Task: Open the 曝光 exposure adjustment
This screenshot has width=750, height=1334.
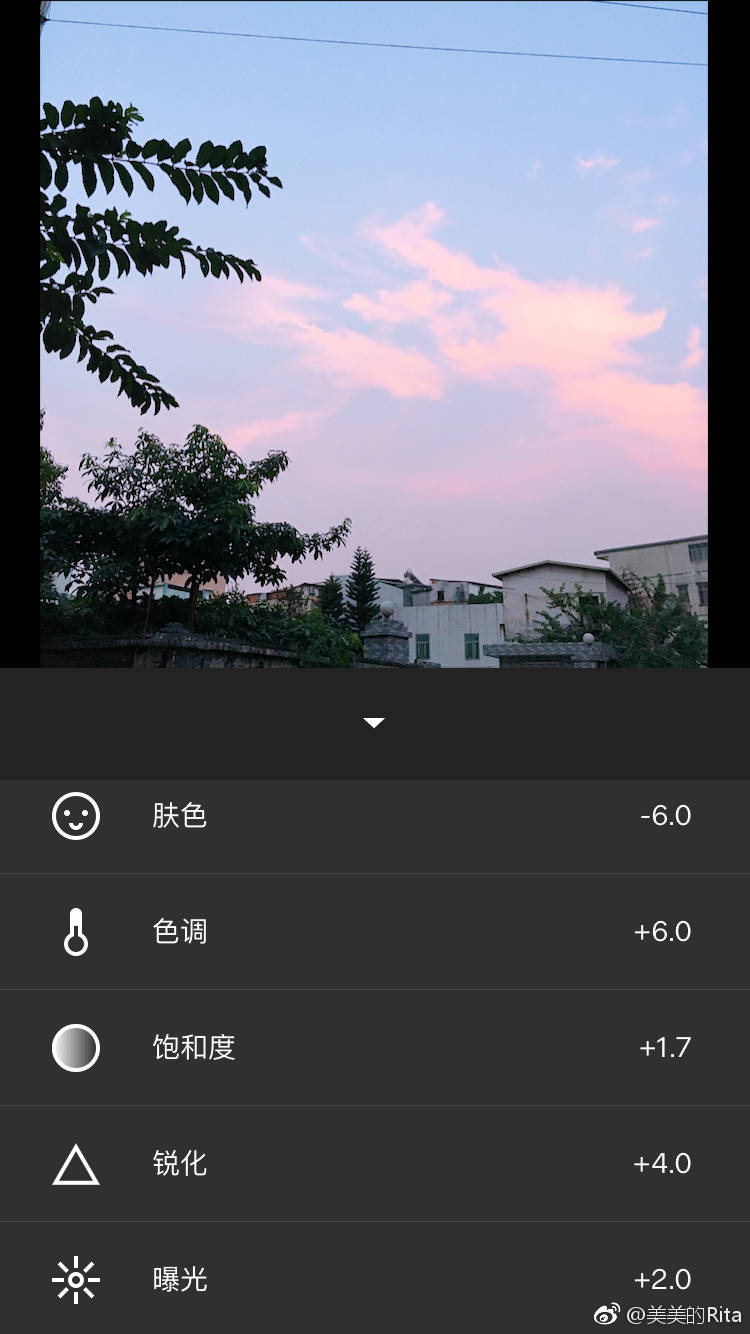Action: pos(374,1279)
